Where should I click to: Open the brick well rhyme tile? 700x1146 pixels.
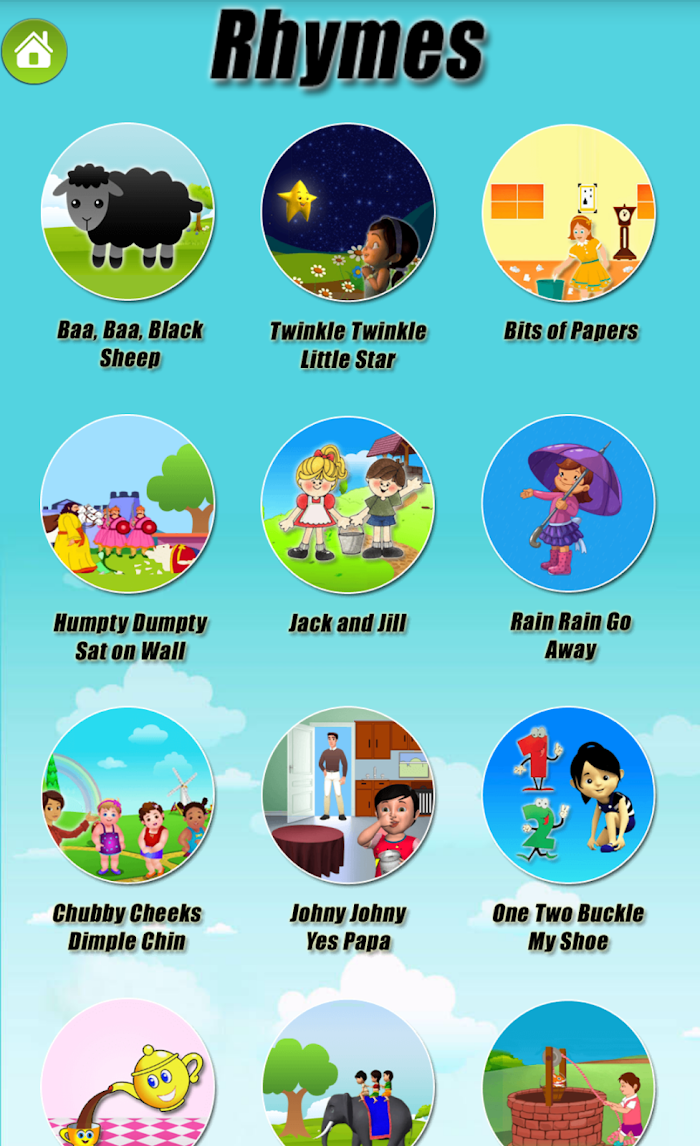(x=569, y=1072)
